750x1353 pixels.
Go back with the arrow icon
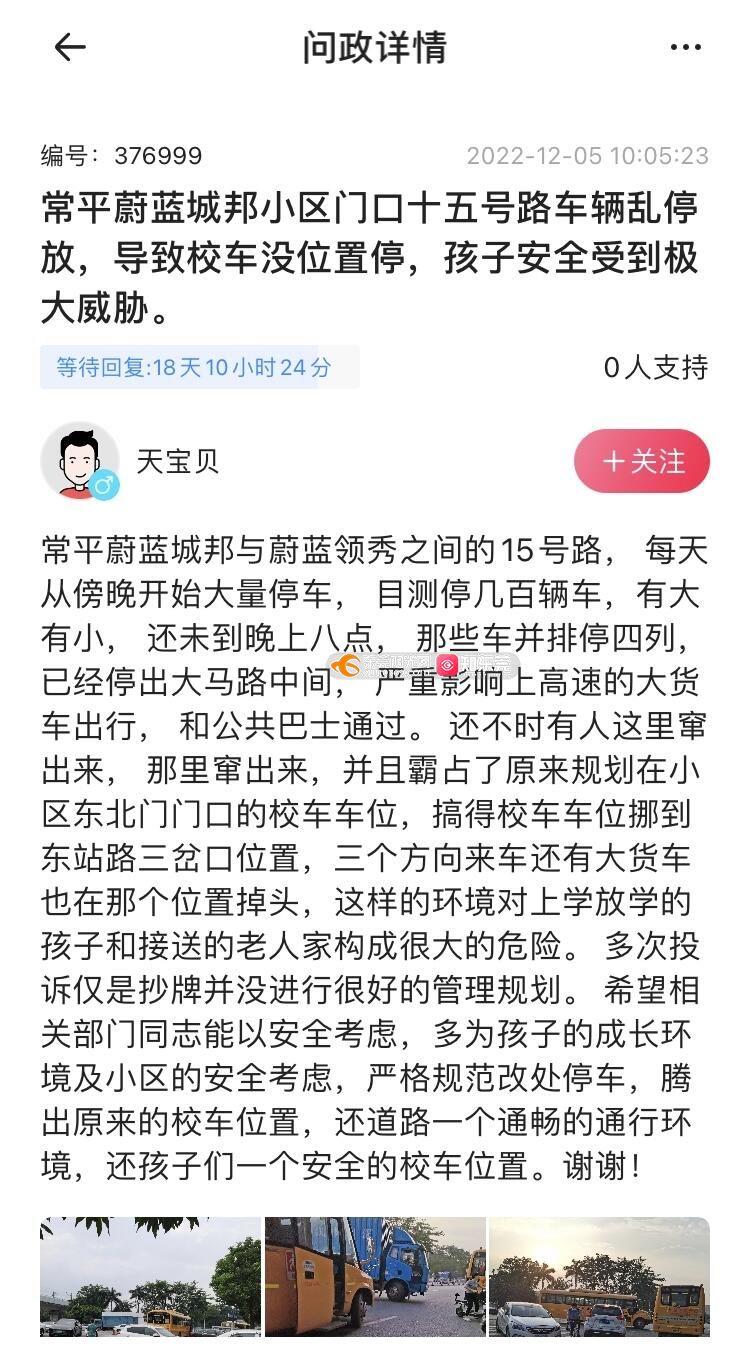point(69,47)
